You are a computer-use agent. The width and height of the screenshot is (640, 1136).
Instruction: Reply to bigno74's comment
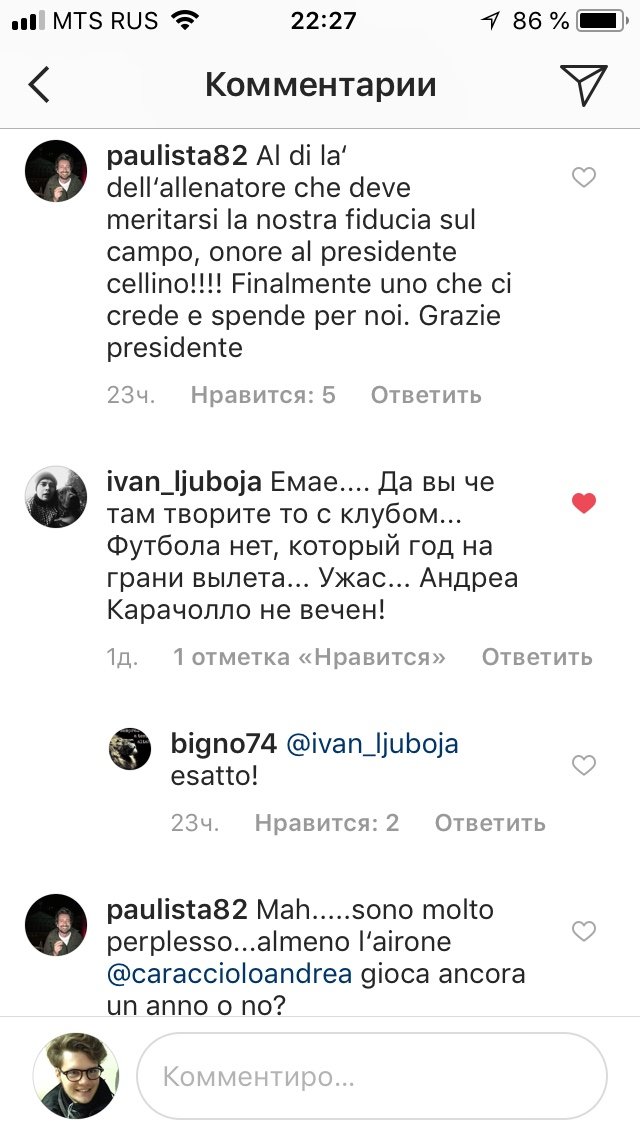click(x=490, y=823)
